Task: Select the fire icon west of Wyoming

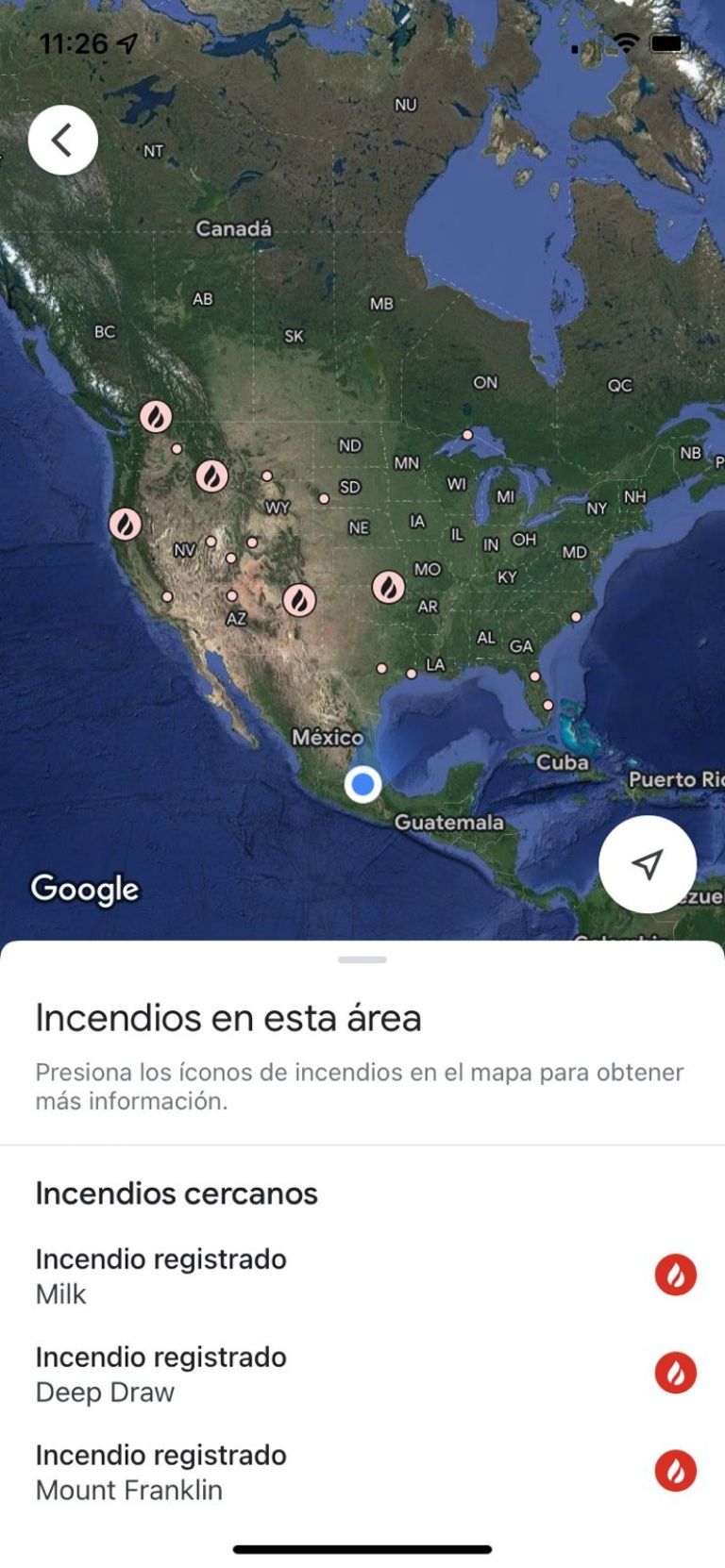Action: pos(211,476)
